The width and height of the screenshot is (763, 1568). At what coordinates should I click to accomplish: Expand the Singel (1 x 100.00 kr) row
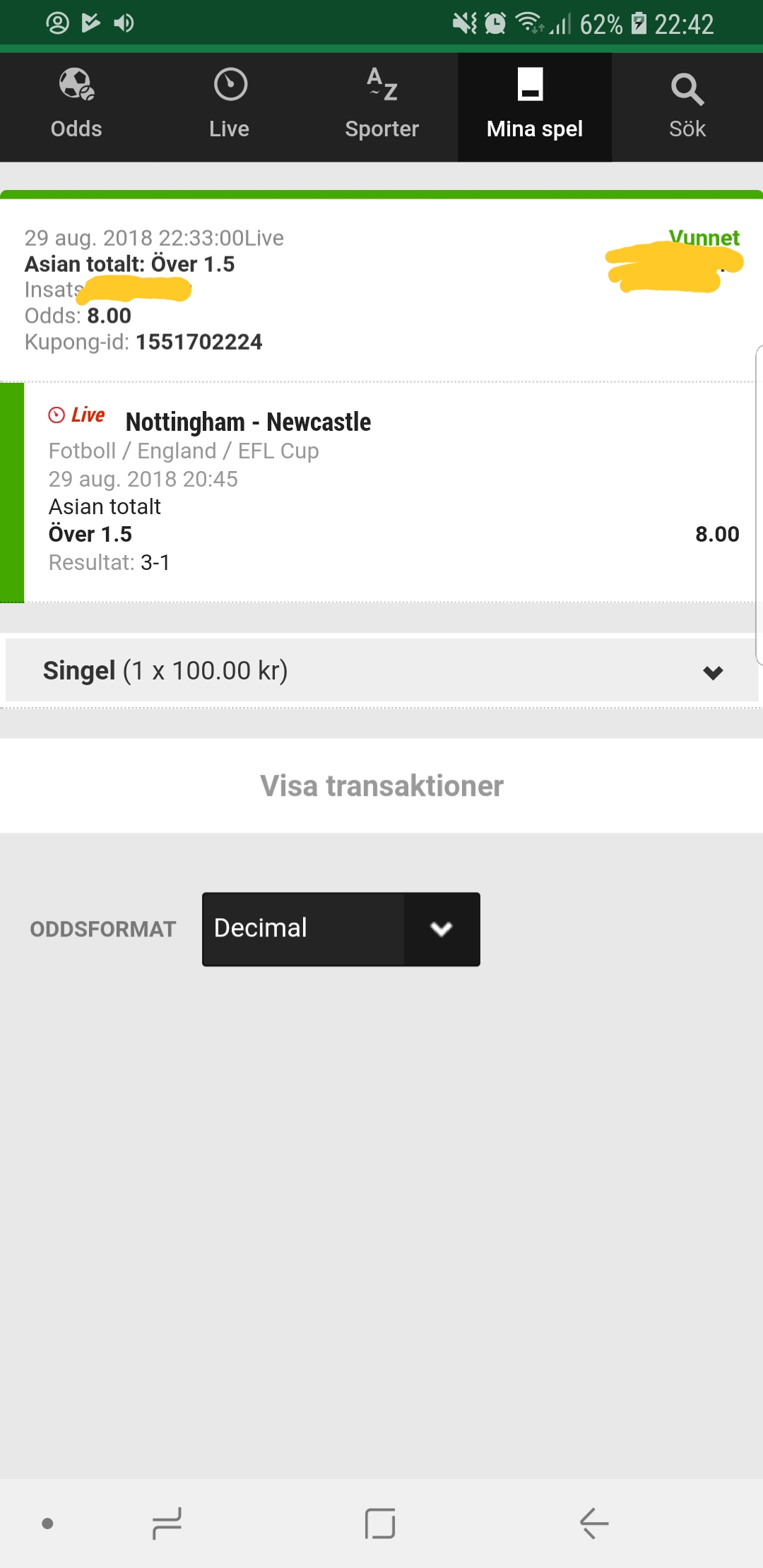click(x=381, y=670)
